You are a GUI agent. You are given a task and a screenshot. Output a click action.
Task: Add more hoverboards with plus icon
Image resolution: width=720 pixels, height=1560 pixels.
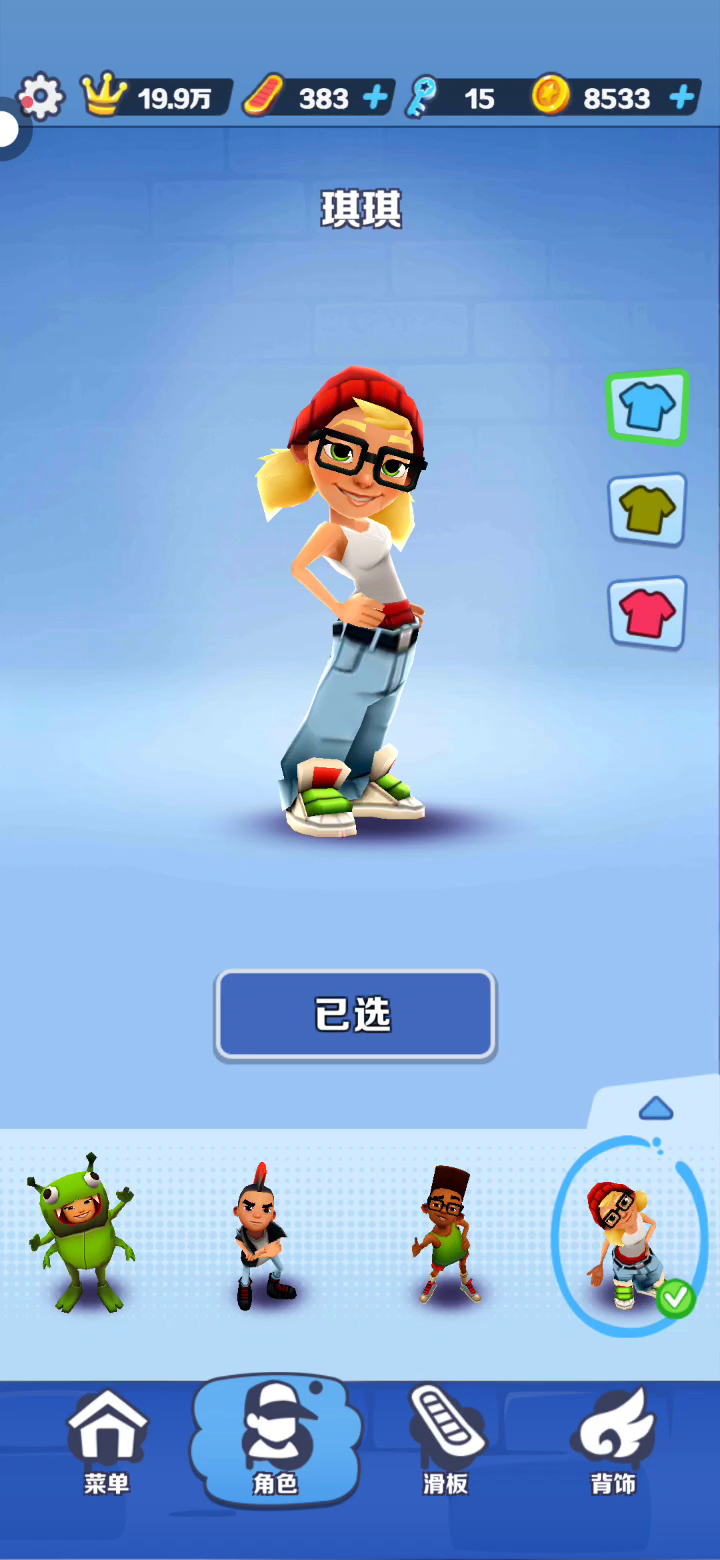pos(375,98)
